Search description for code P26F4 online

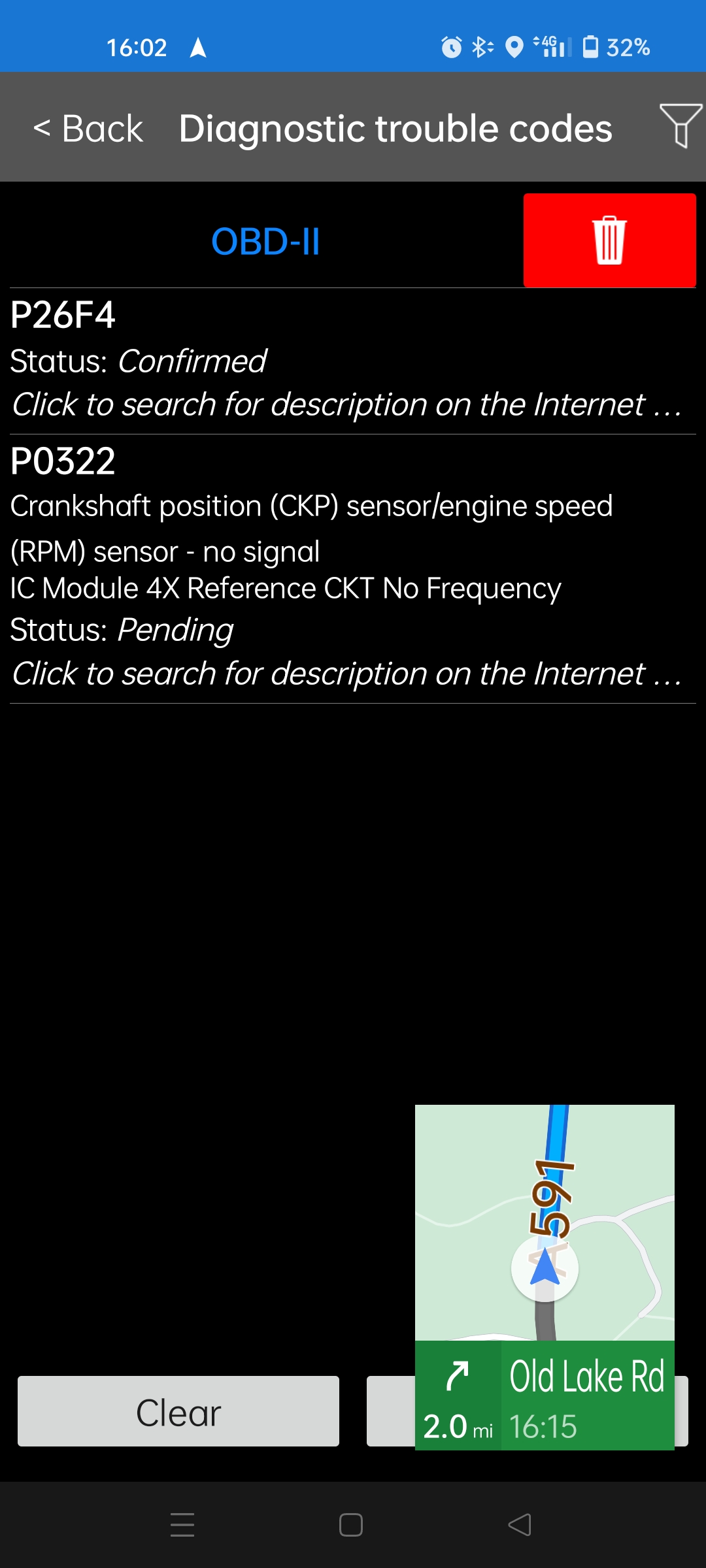point(345,404)
